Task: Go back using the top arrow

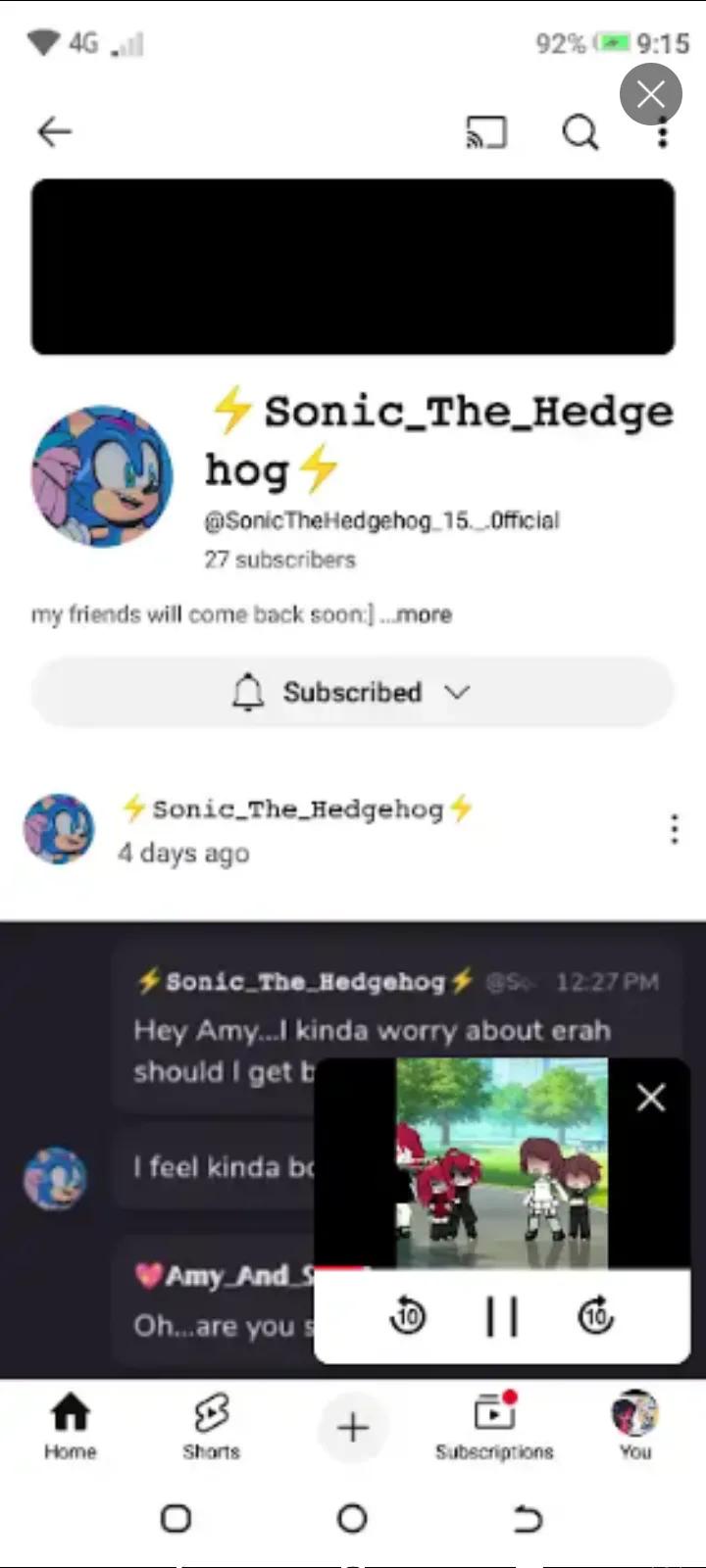Action: 55,131
